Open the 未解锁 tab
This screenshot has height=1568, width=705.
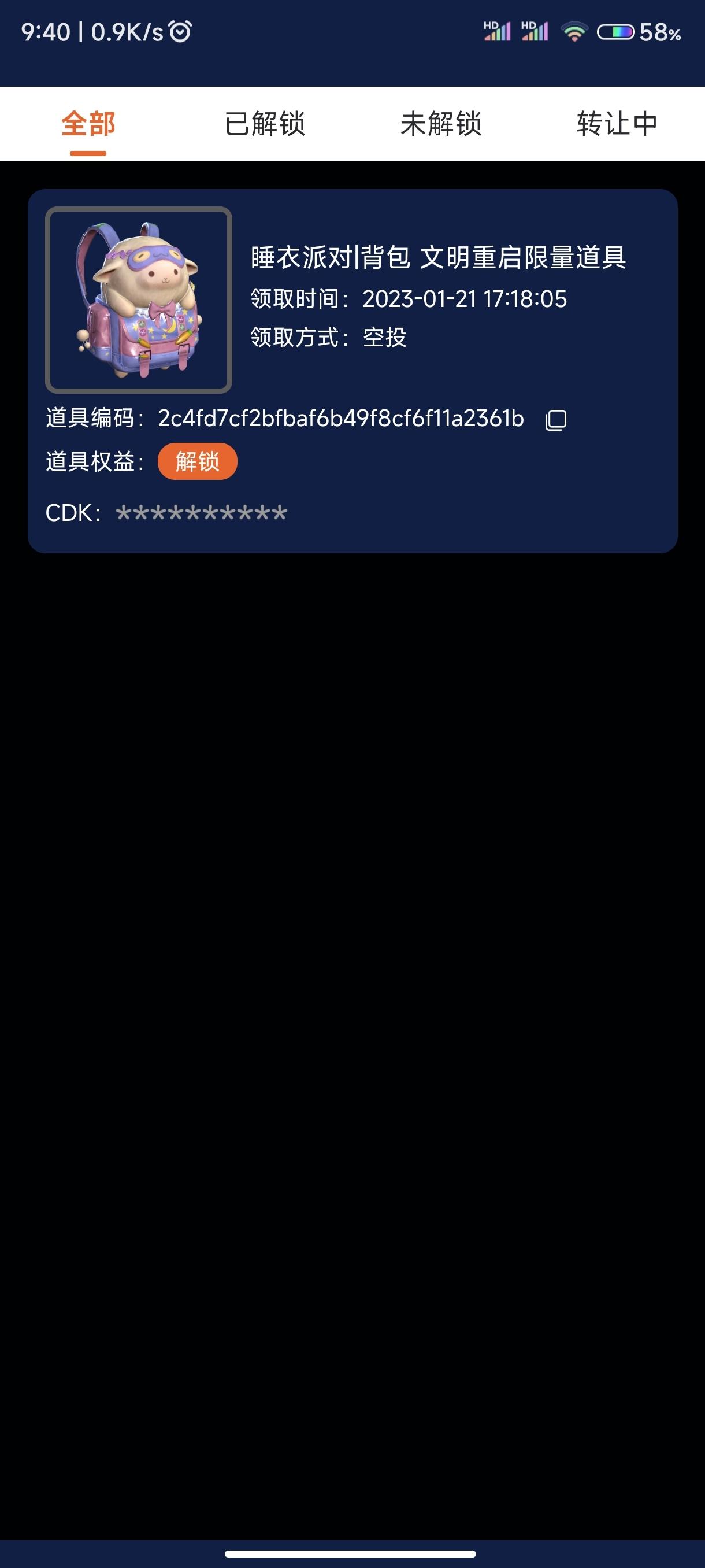[441, 124]
